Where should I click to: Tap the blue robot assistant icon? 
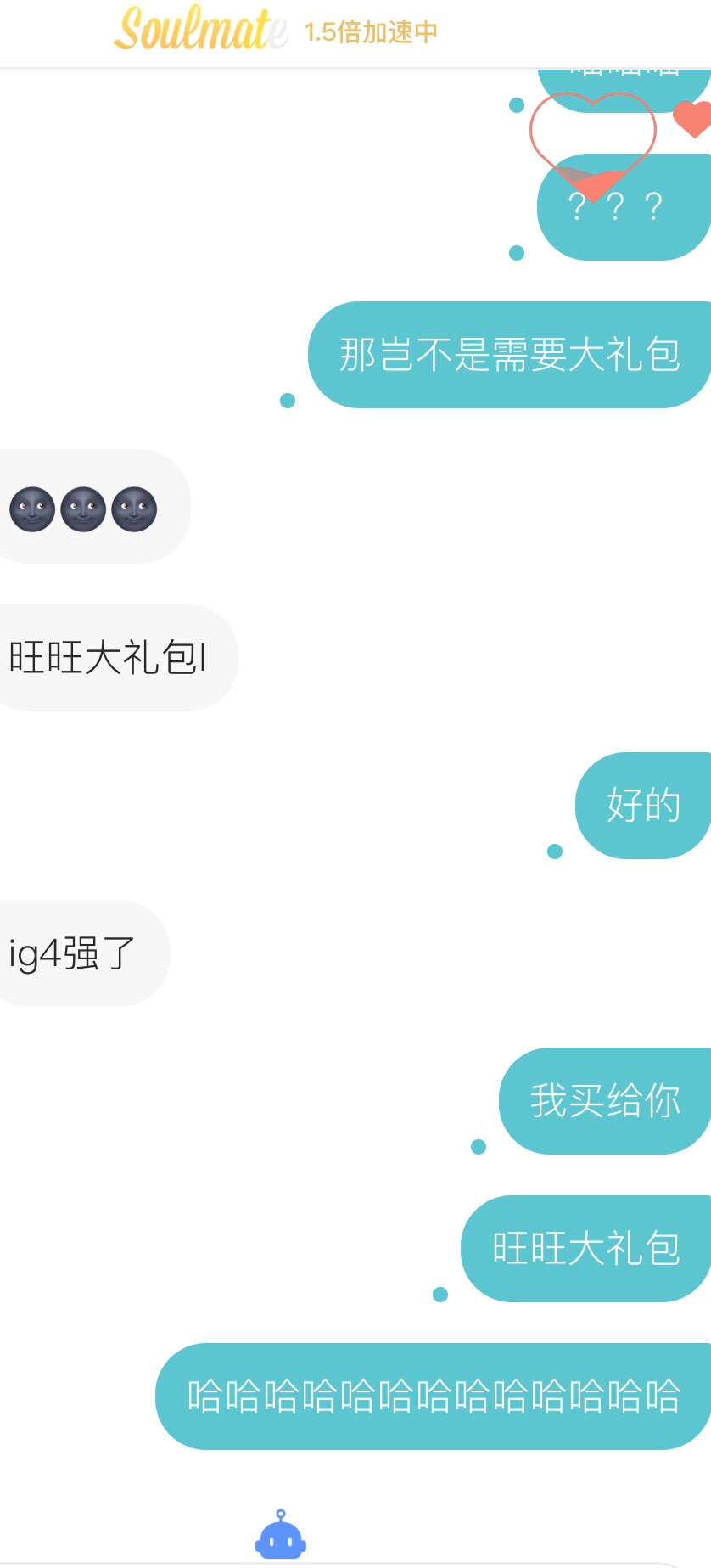[281, 1534]
